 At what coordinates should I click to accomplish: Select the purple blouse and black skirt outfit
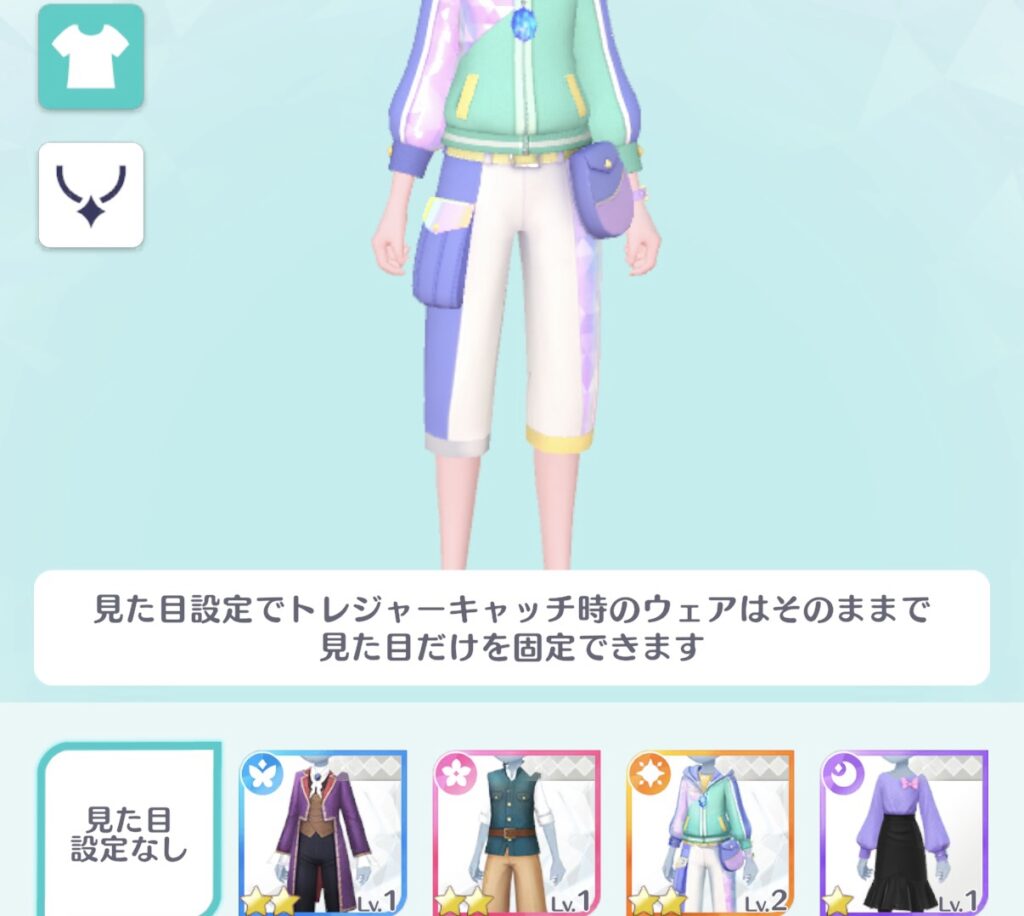pyautogui.click(x=903, y=835)
